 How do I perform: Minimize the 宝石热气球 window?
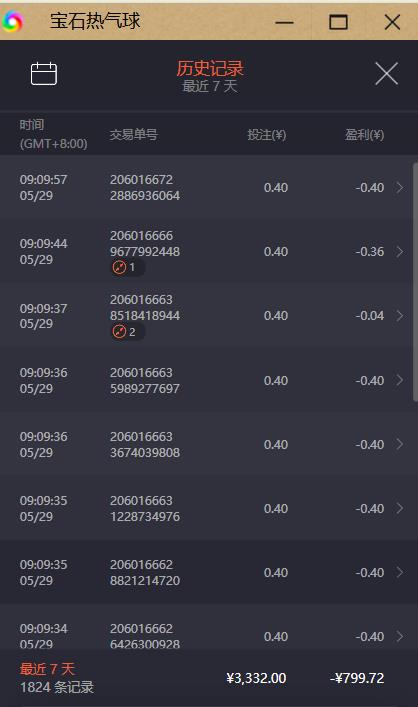click(285, 22)
